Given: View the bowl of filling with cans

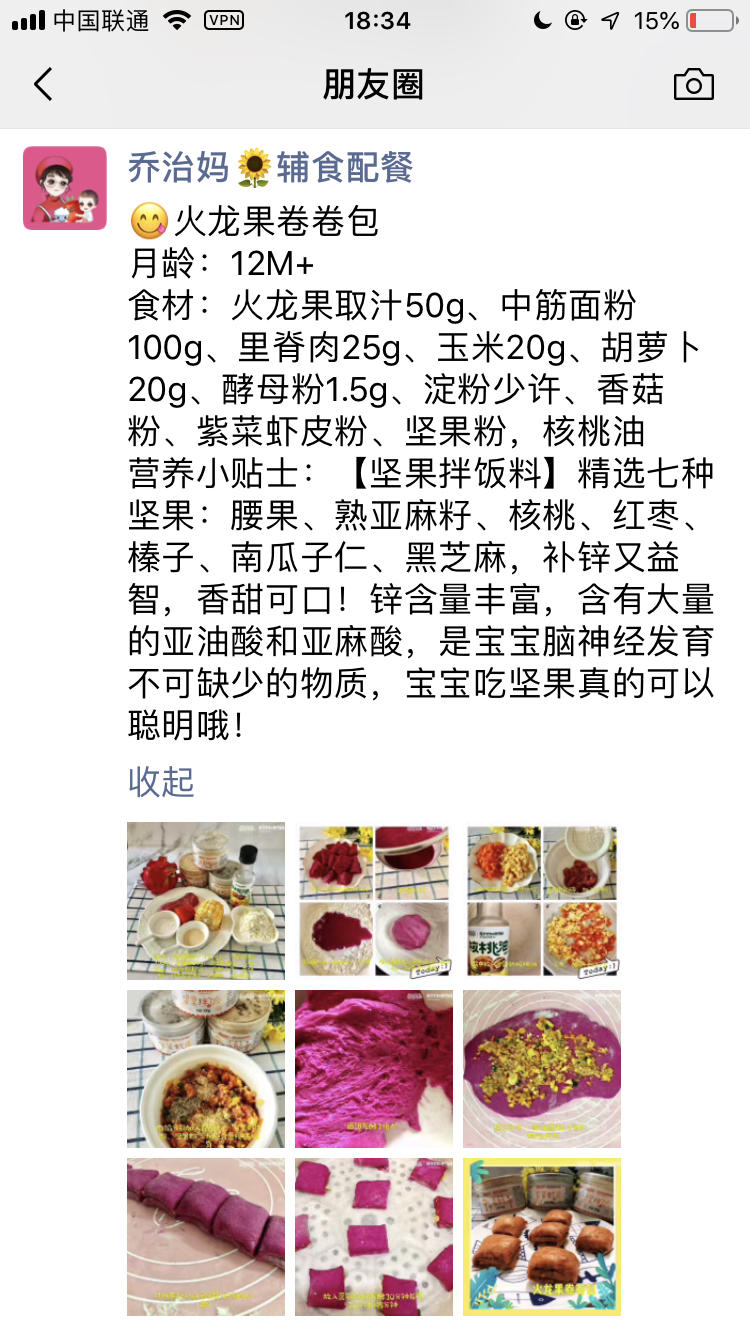Looking at the screenshot, I should [206, 1068].
